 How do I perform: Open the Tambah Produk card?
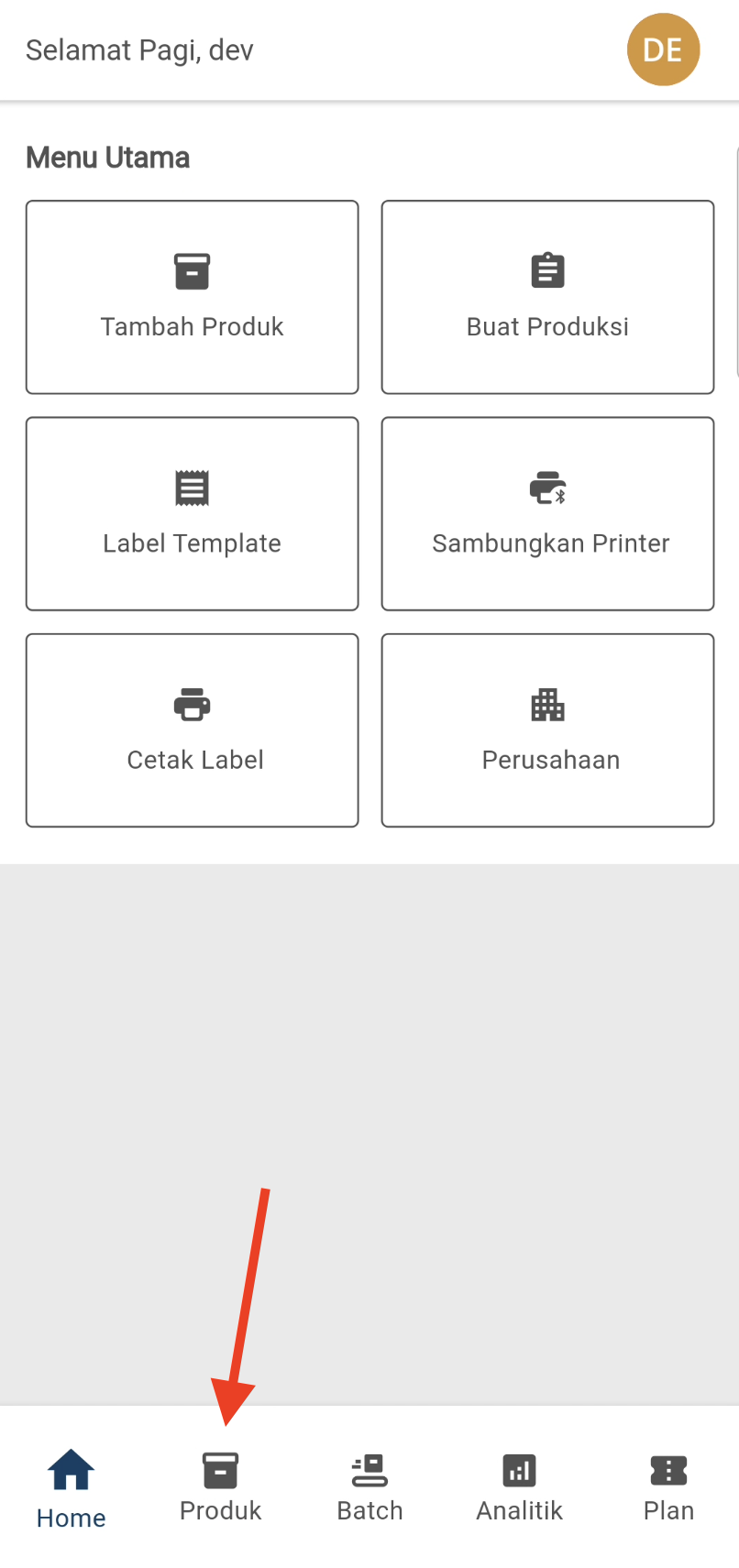pyautogui.click(x=192, y=297)
